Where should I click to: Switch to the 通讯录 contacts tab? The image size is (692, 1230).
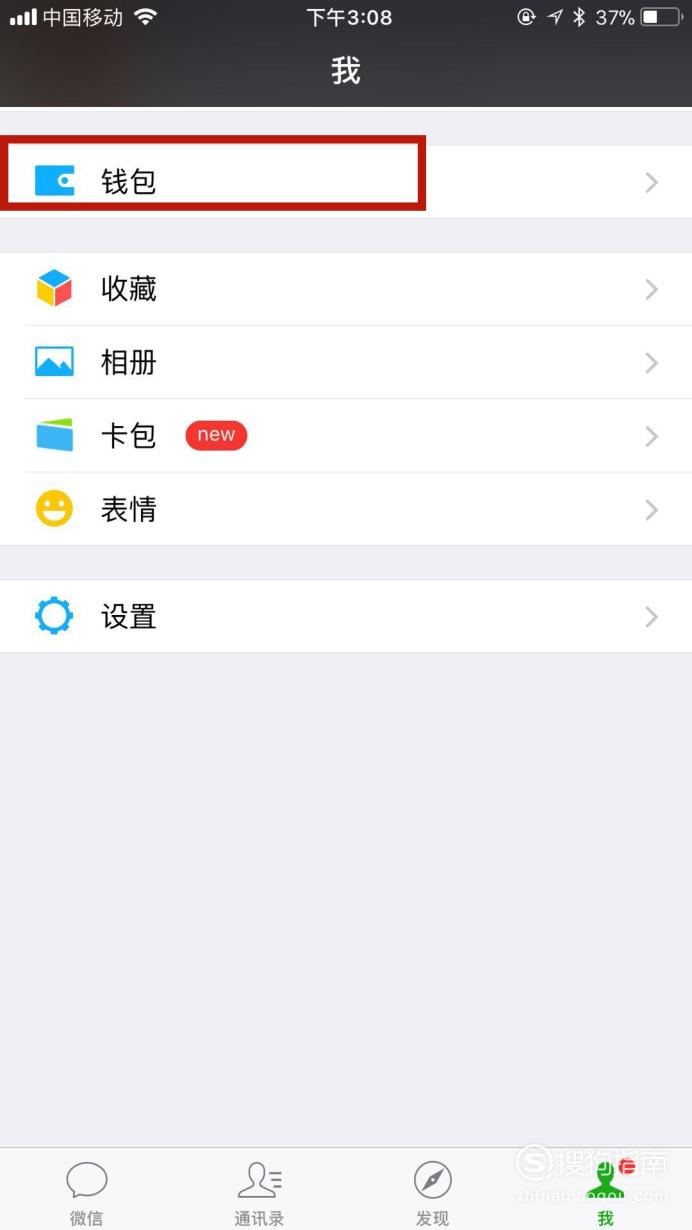(259, 1192)
